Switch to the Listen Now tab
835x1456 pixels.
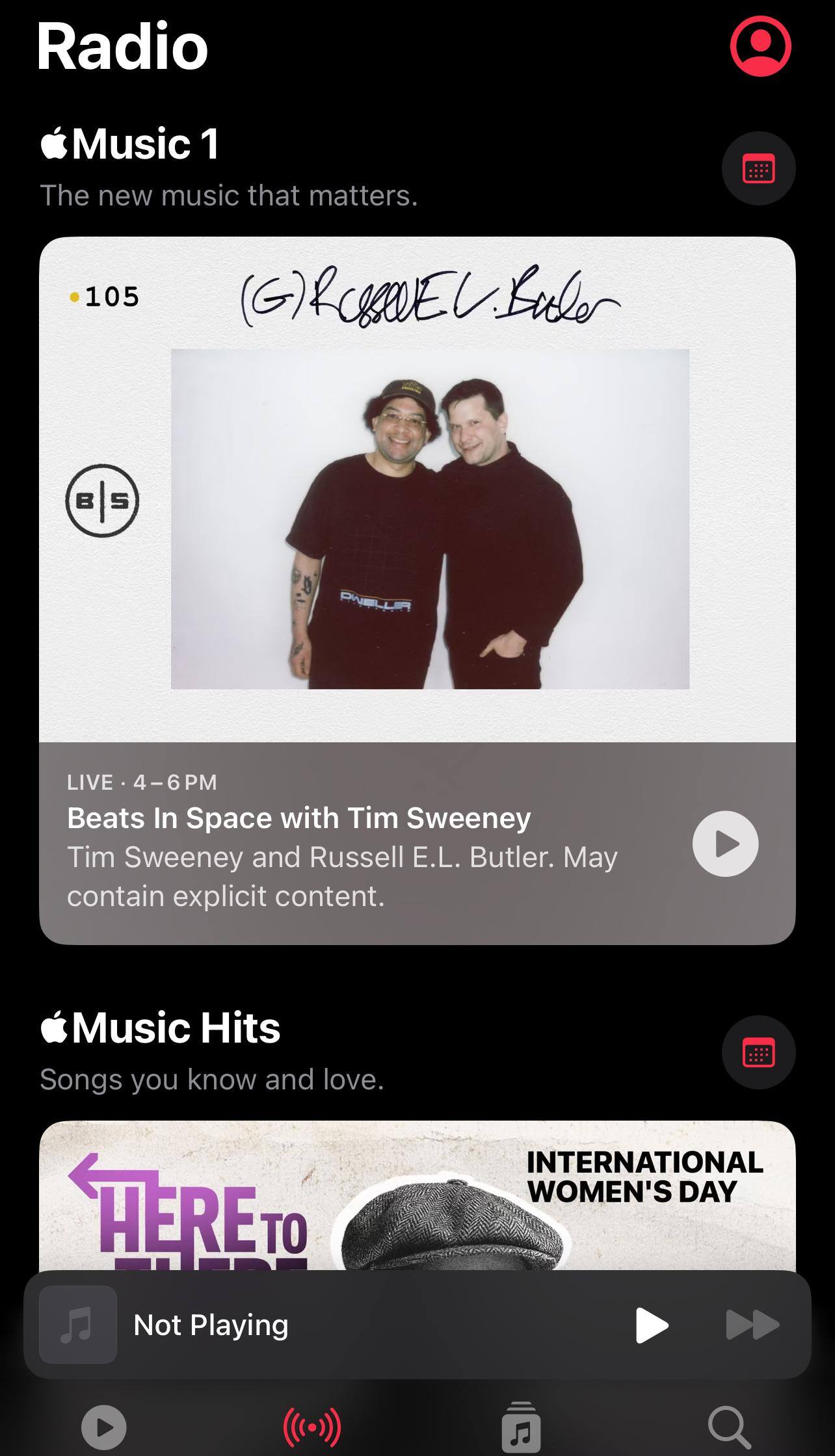point(104,1427)
